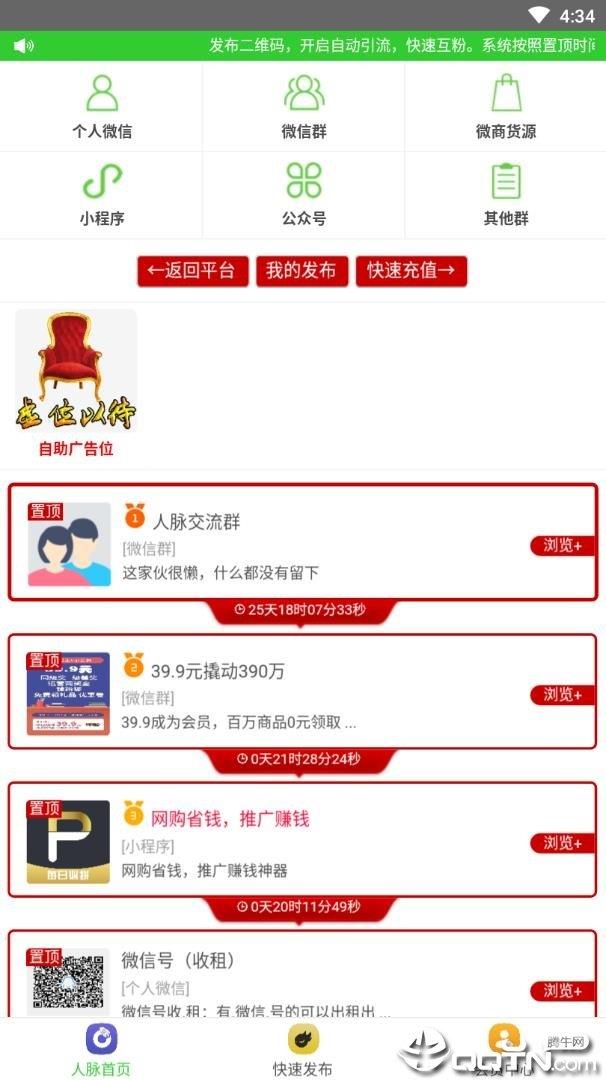Open the 小程序 category

click(x=101, y=195)
